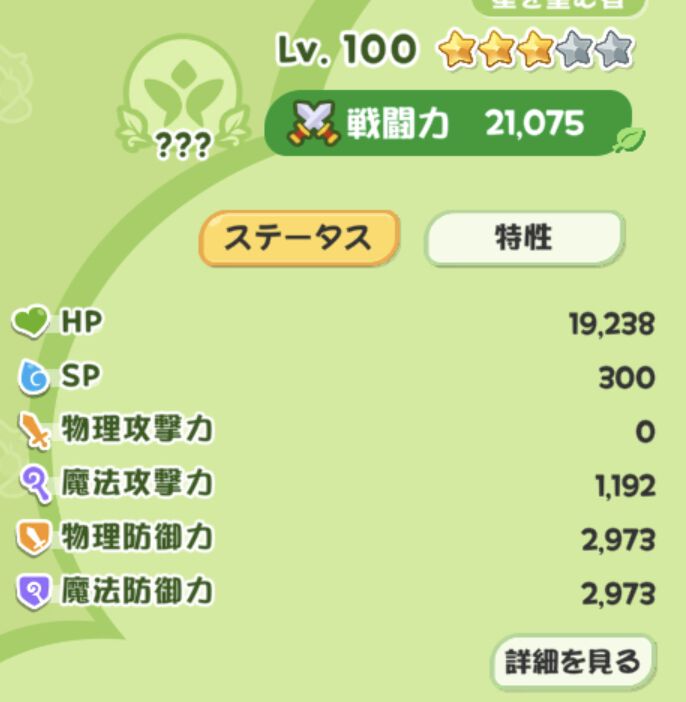Screen dimensions: 686x702
Task: Switch to the 特性 tab
Action: (524, 238)
